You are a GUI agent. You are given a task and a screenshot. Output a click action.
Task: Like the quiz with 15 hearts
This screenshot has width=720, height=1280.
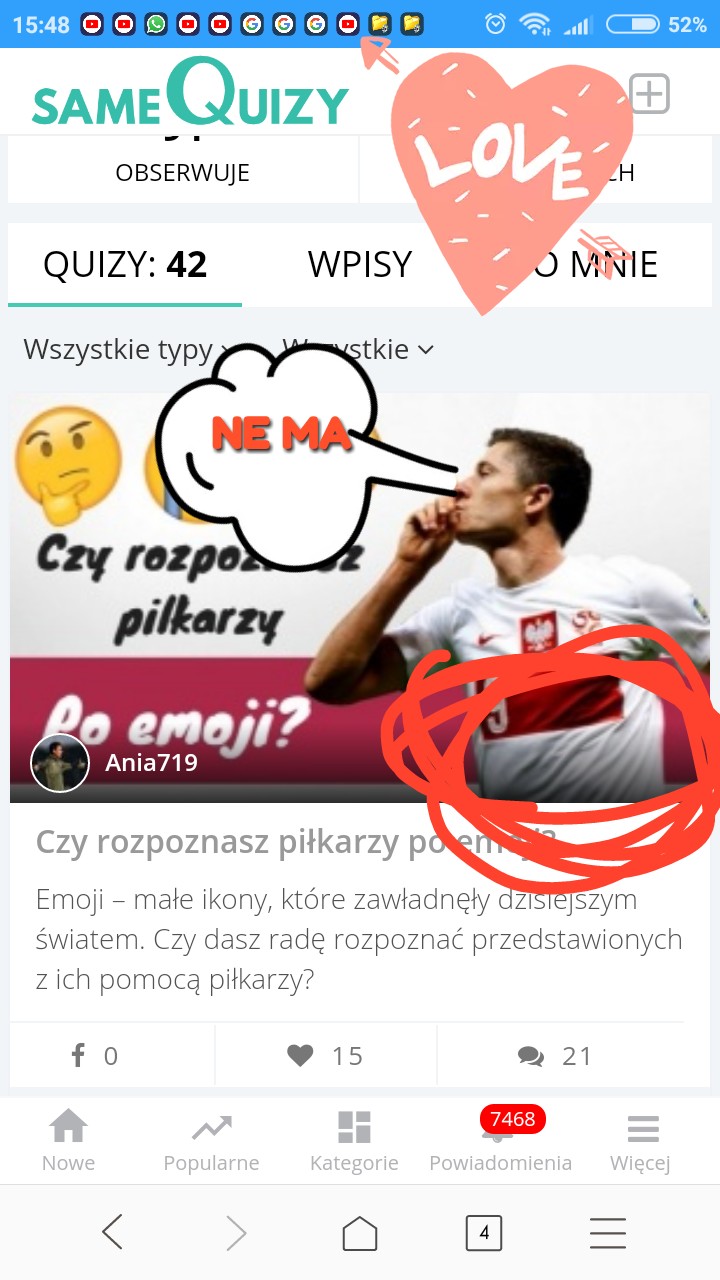point(325,1056)
